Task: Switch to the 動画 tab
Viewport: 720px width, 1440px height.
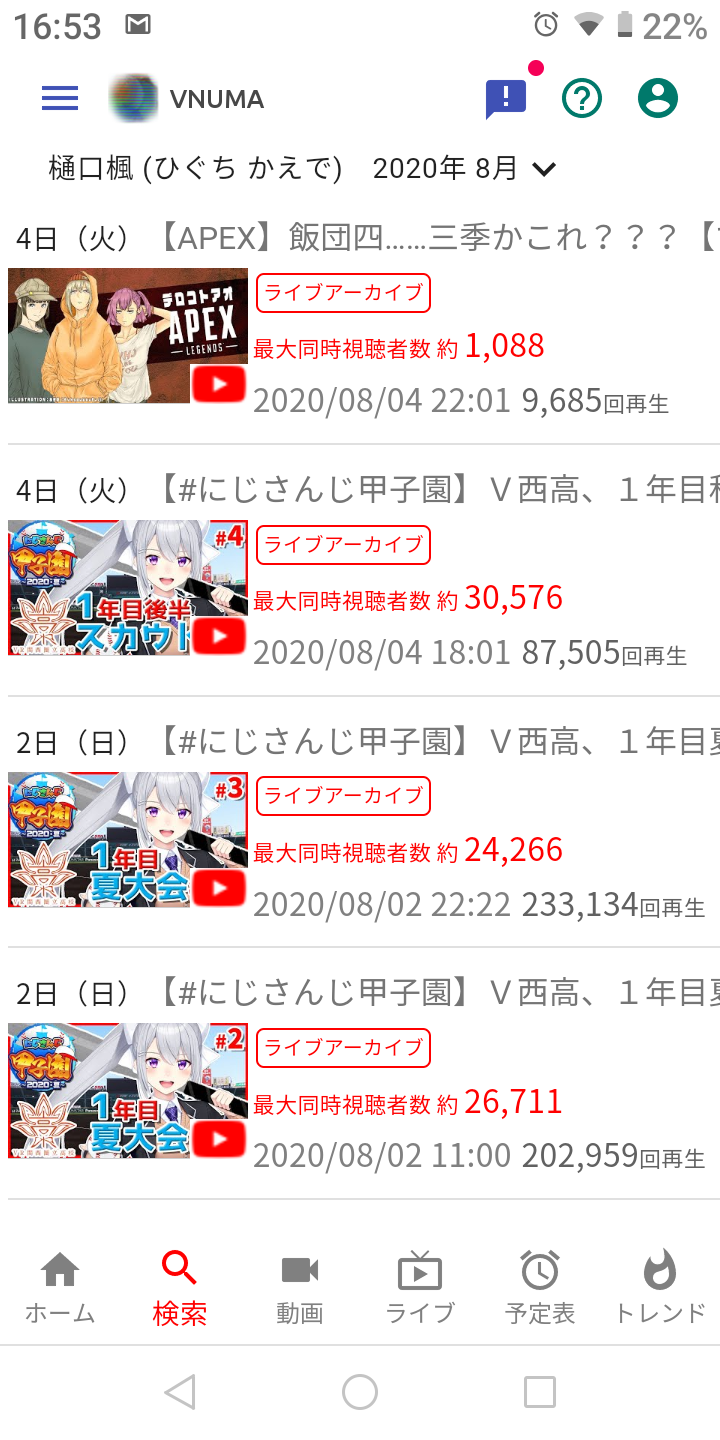Action: [300, 1288]
